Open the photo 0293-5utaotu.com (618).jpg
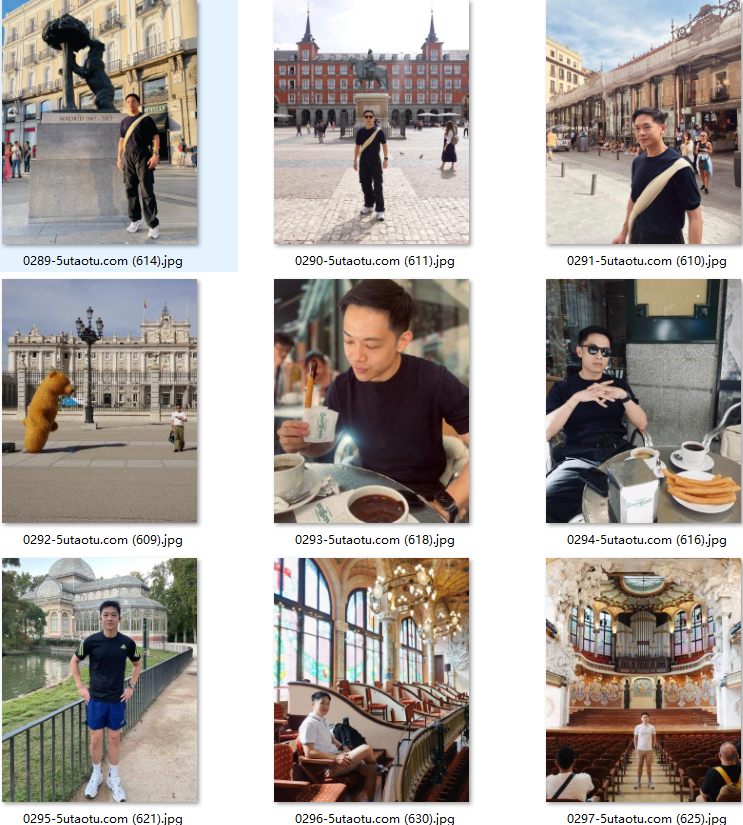The width and height of the screenshot is (743, 825). pyautogui.click(x=371, y=400)
